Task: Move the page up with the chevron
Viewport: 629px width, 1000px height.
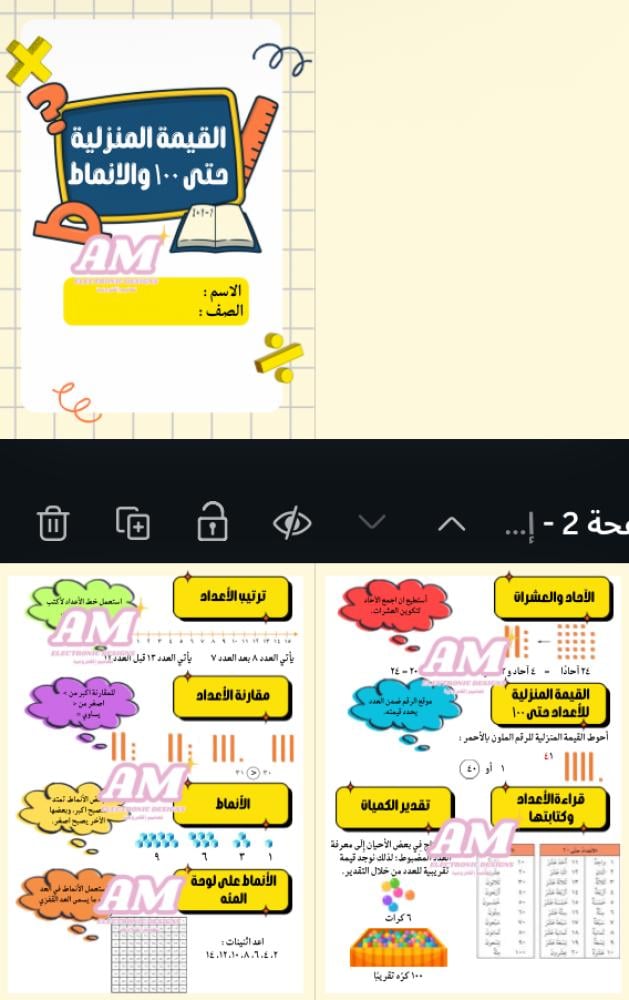Action: click(452, 523)
